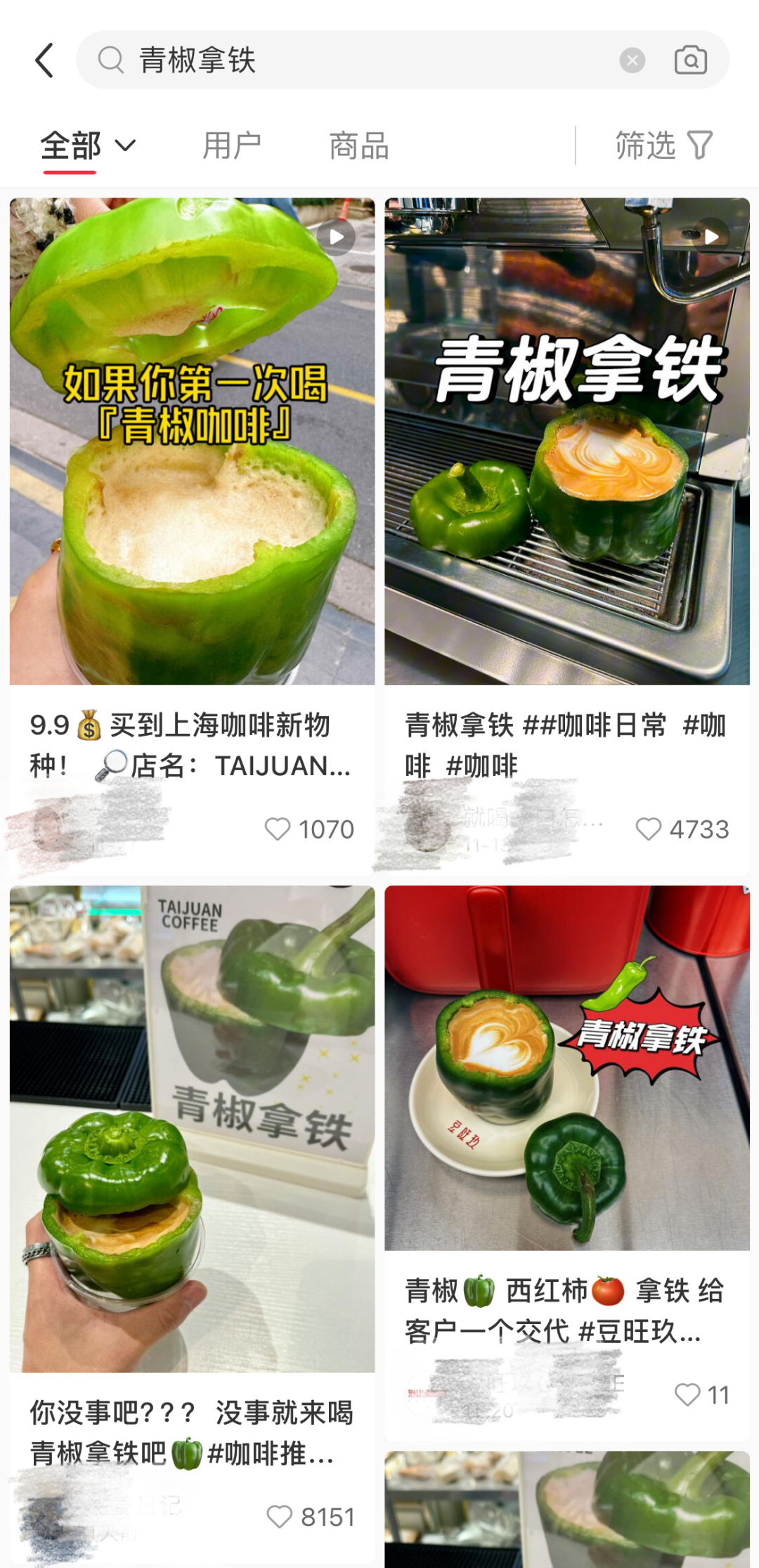Open the 筛选 filter options

click(x=663, y=146)
